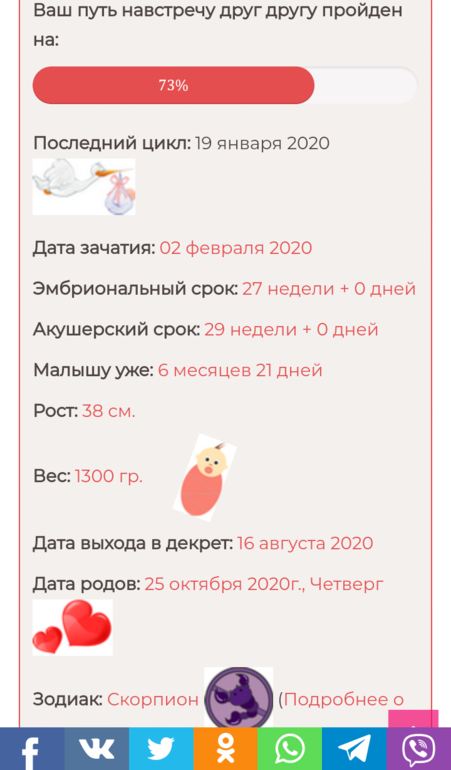Viewport: 451px width, 770px height.
Task: Share using Viber
Action: [419, 749]
